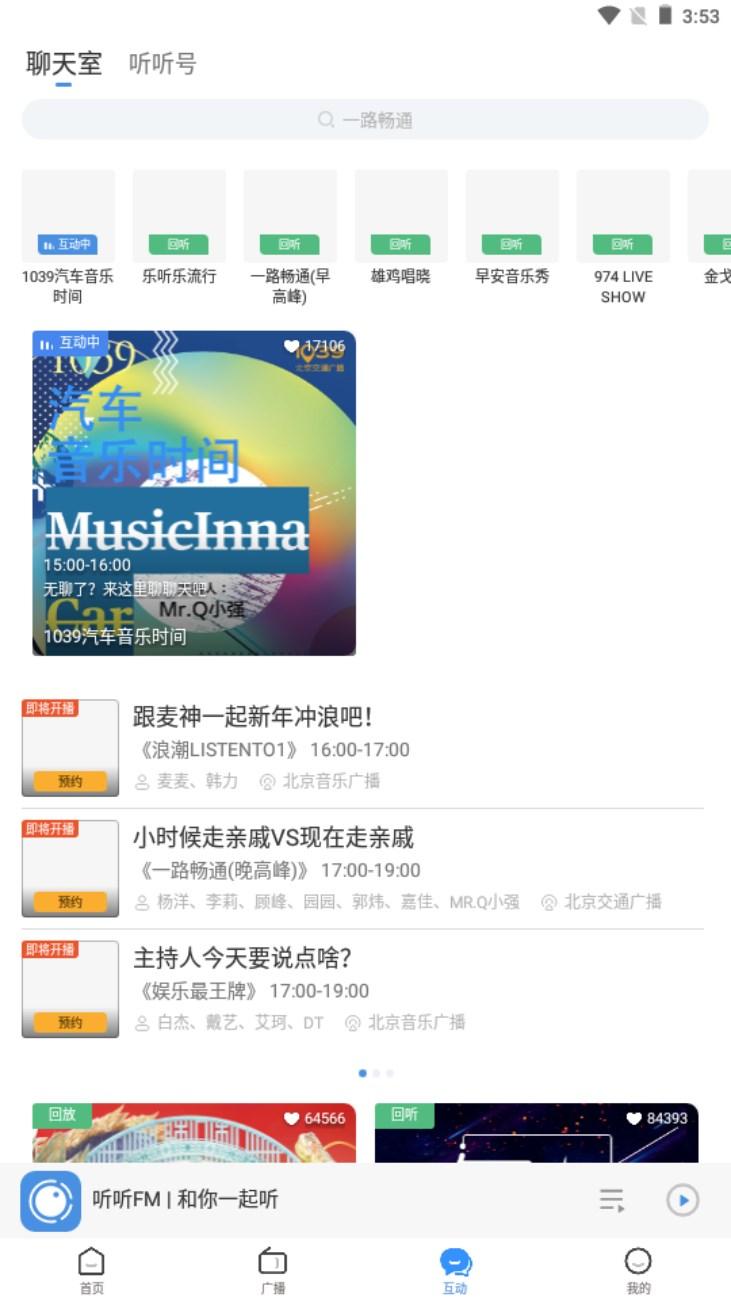Open the replay card with 64566 likes
Viewport: 731px width, 1301px height.
coord(194,1133)
